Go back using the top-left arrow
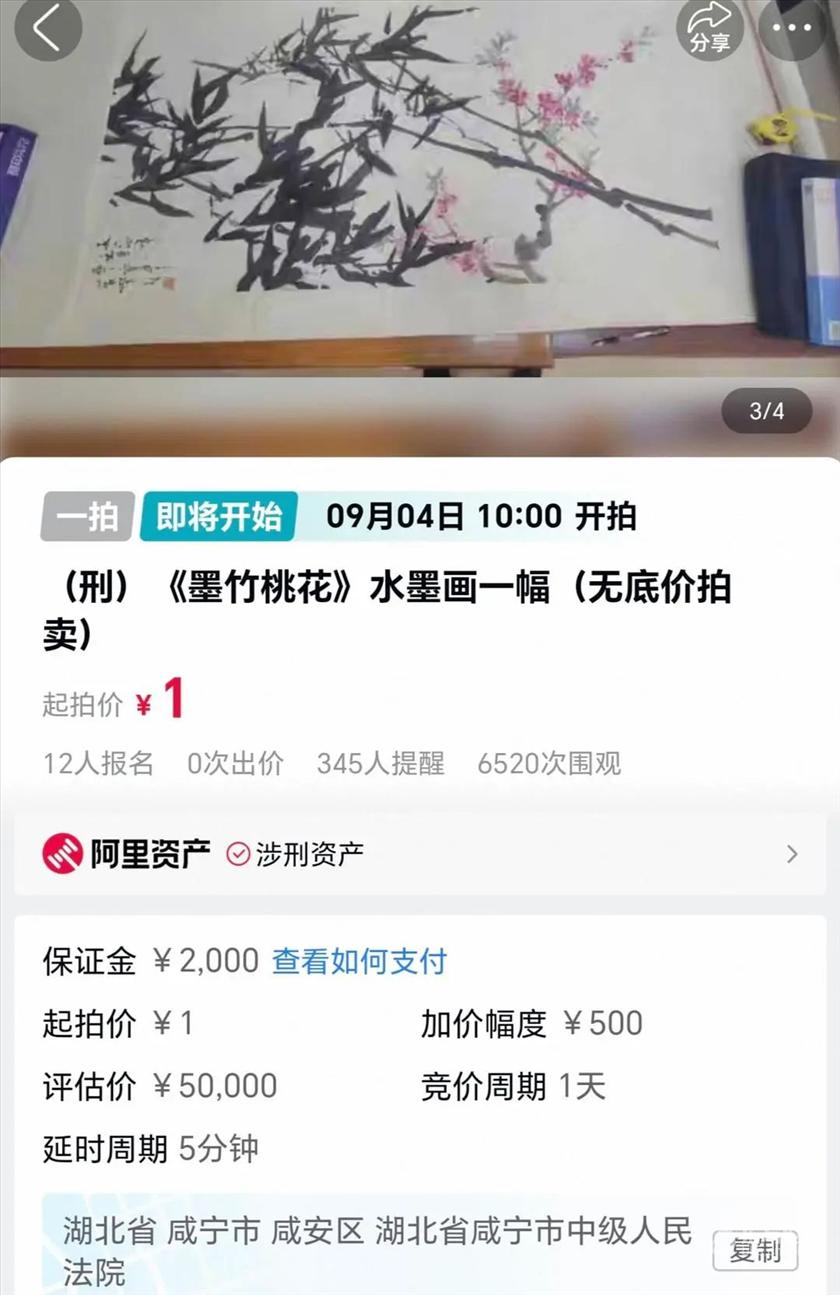The height and width of the screenshot is (1295, 840). (x=47, y=30)
